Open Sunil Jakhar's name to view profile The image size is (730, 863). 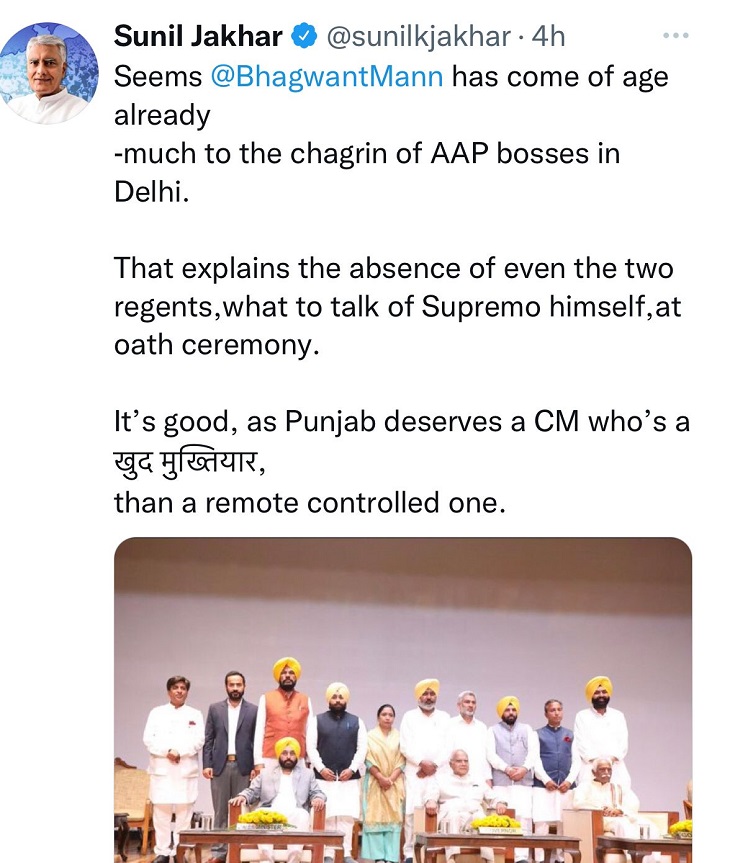point(198,36)
